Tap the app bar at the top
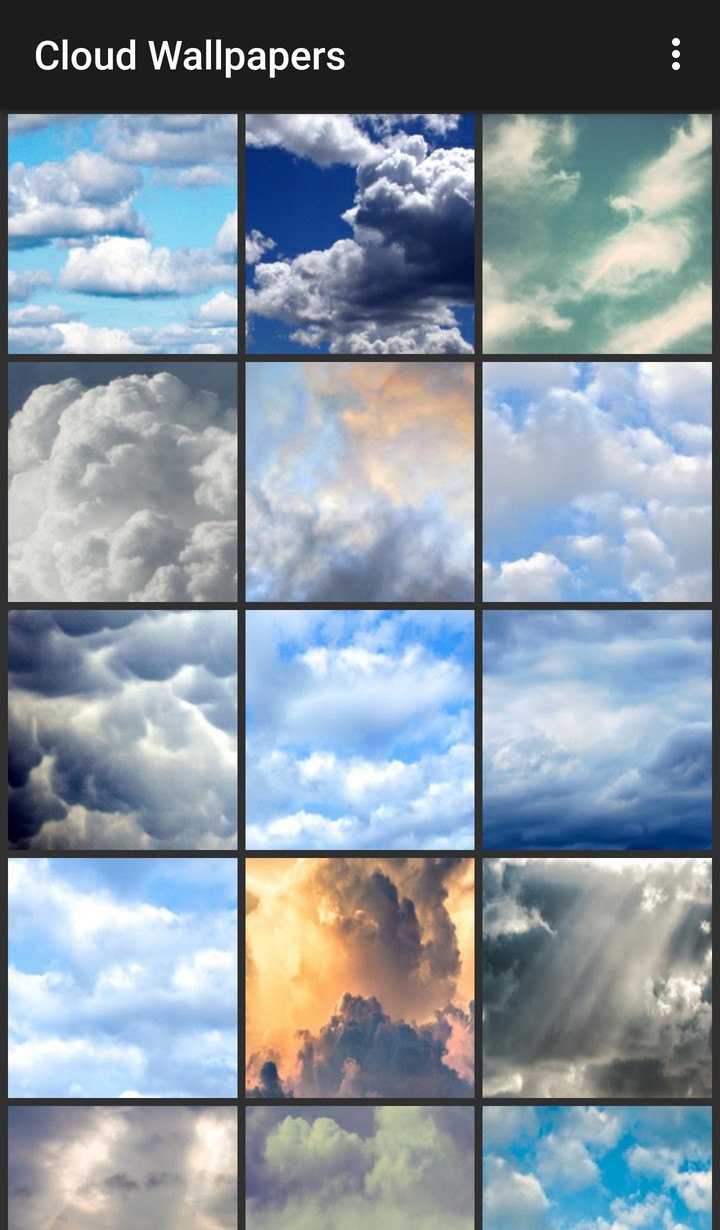720x1230 pixels. [x=360, y=55]
